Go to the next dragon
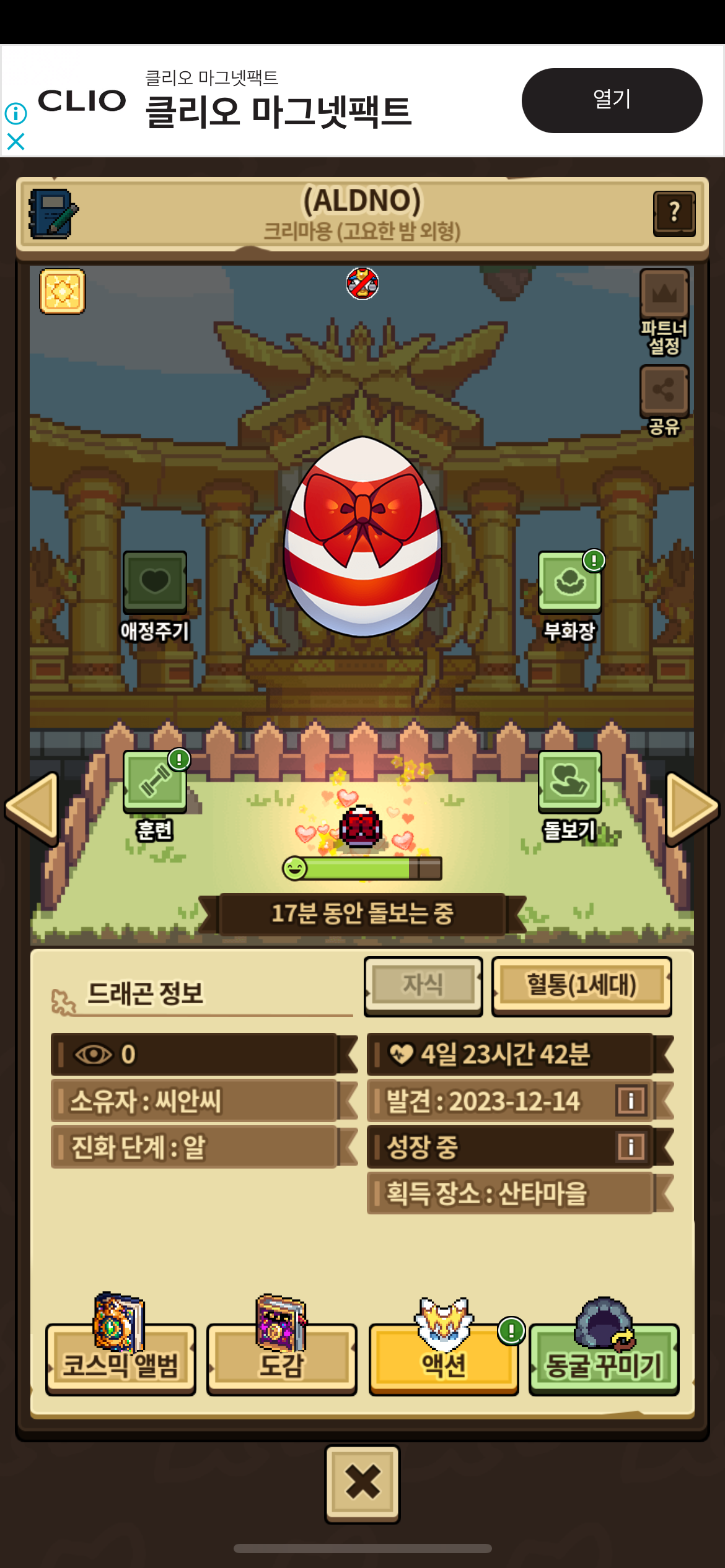Image resolution: width=725 pixels, height=1568 pixels. coord(692,808)
